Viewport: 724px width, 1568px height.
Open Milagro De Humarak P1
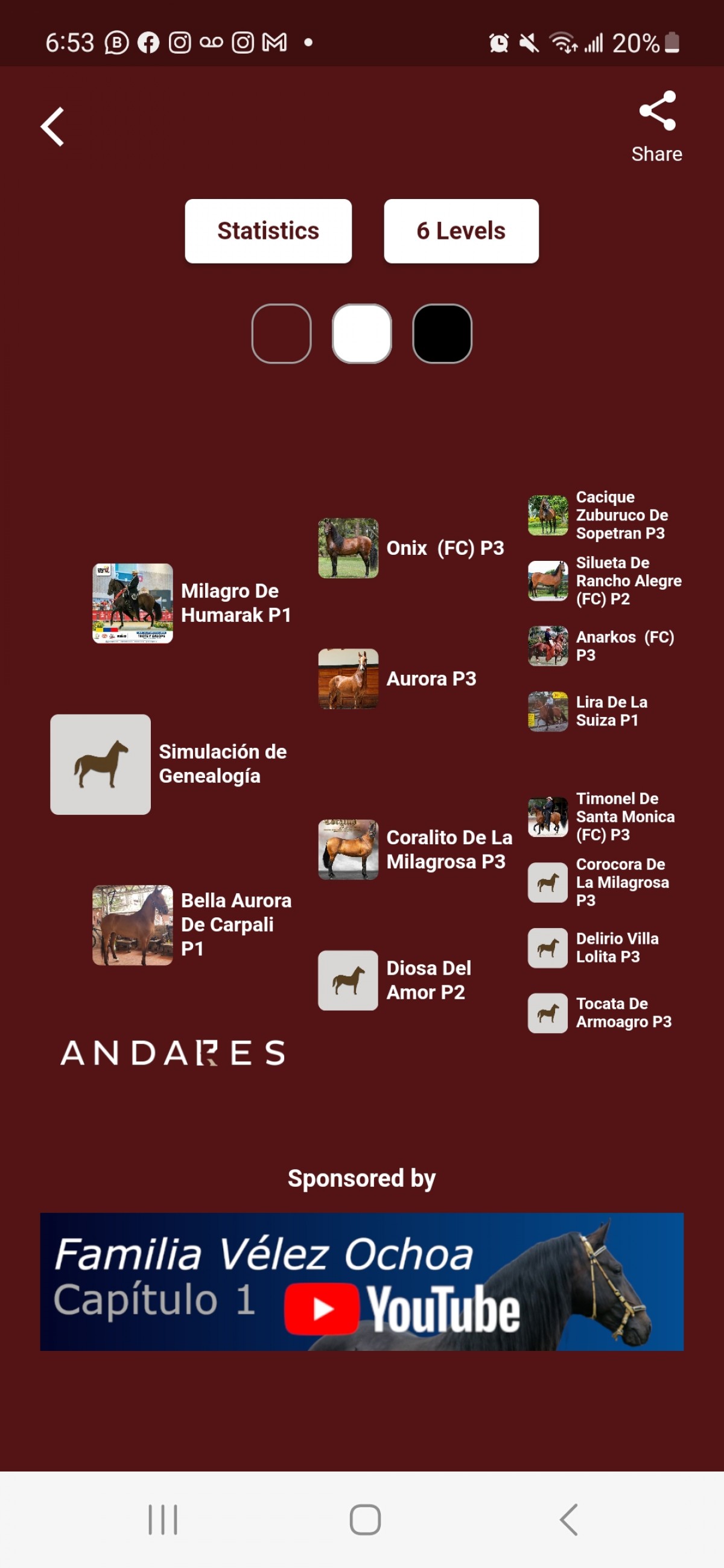tap(192, 602)
